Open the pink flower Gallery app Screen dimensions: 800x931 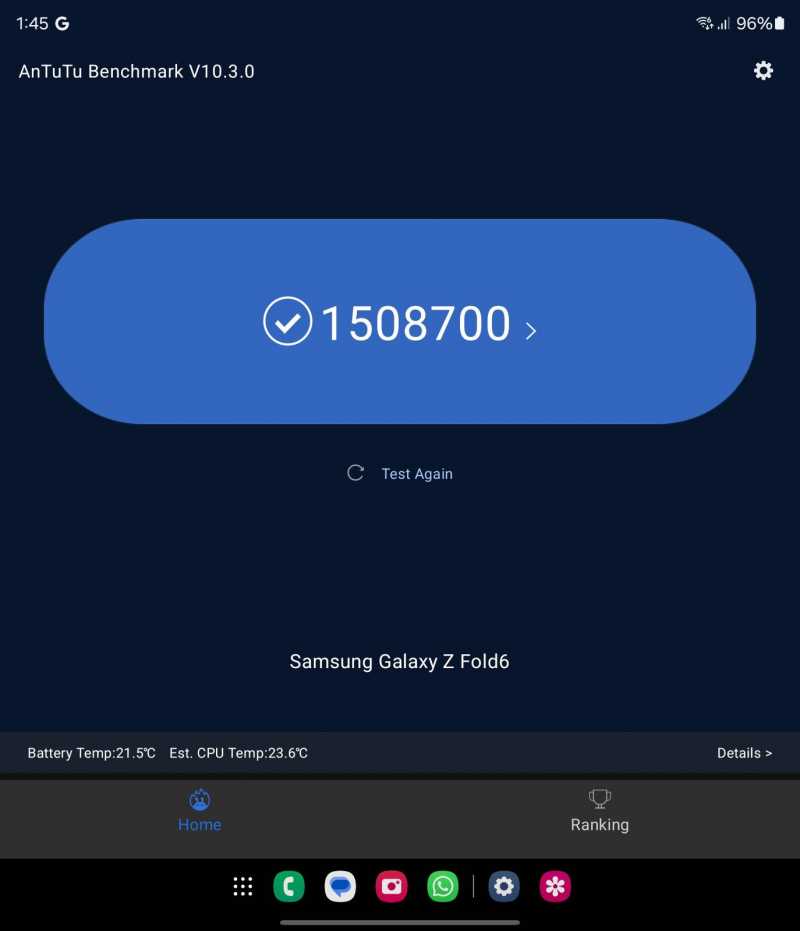(555, 886)
